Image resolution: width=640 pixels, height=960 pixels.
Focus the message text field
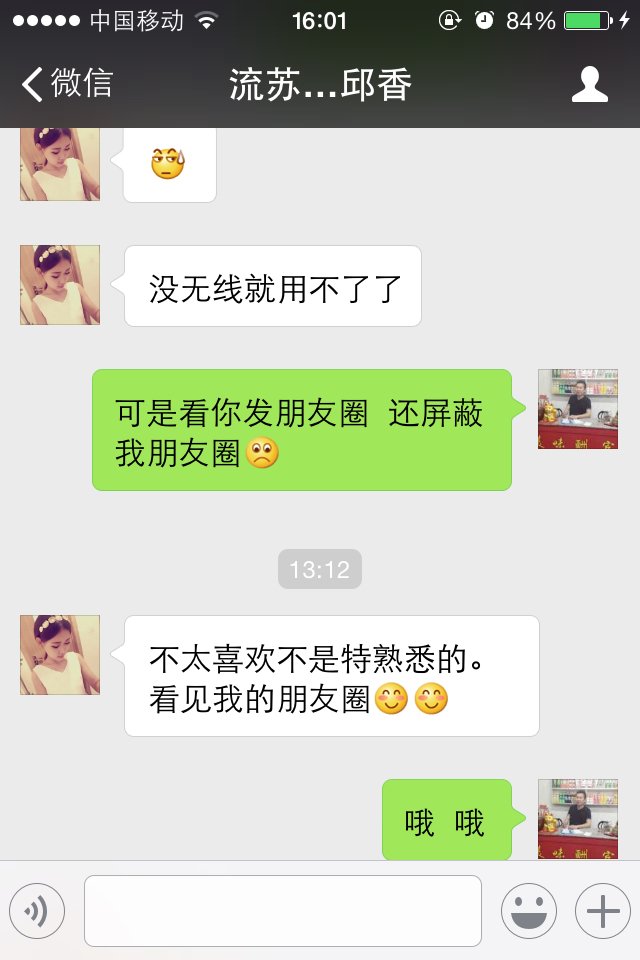tap(282, 911)
